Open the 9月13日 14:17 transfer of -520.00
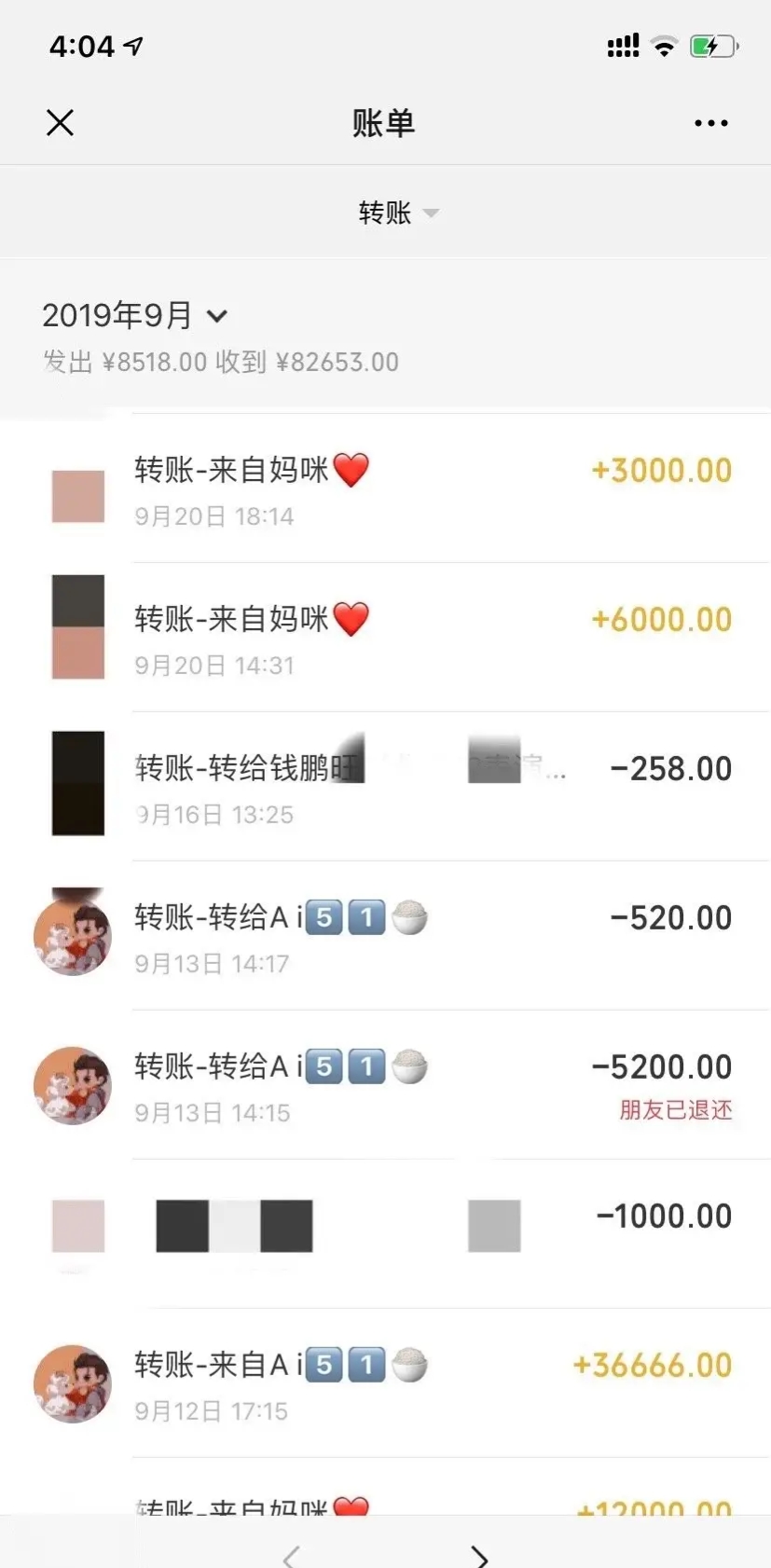The height and width of the screenshot is (1568, 771). pos(385,933)
